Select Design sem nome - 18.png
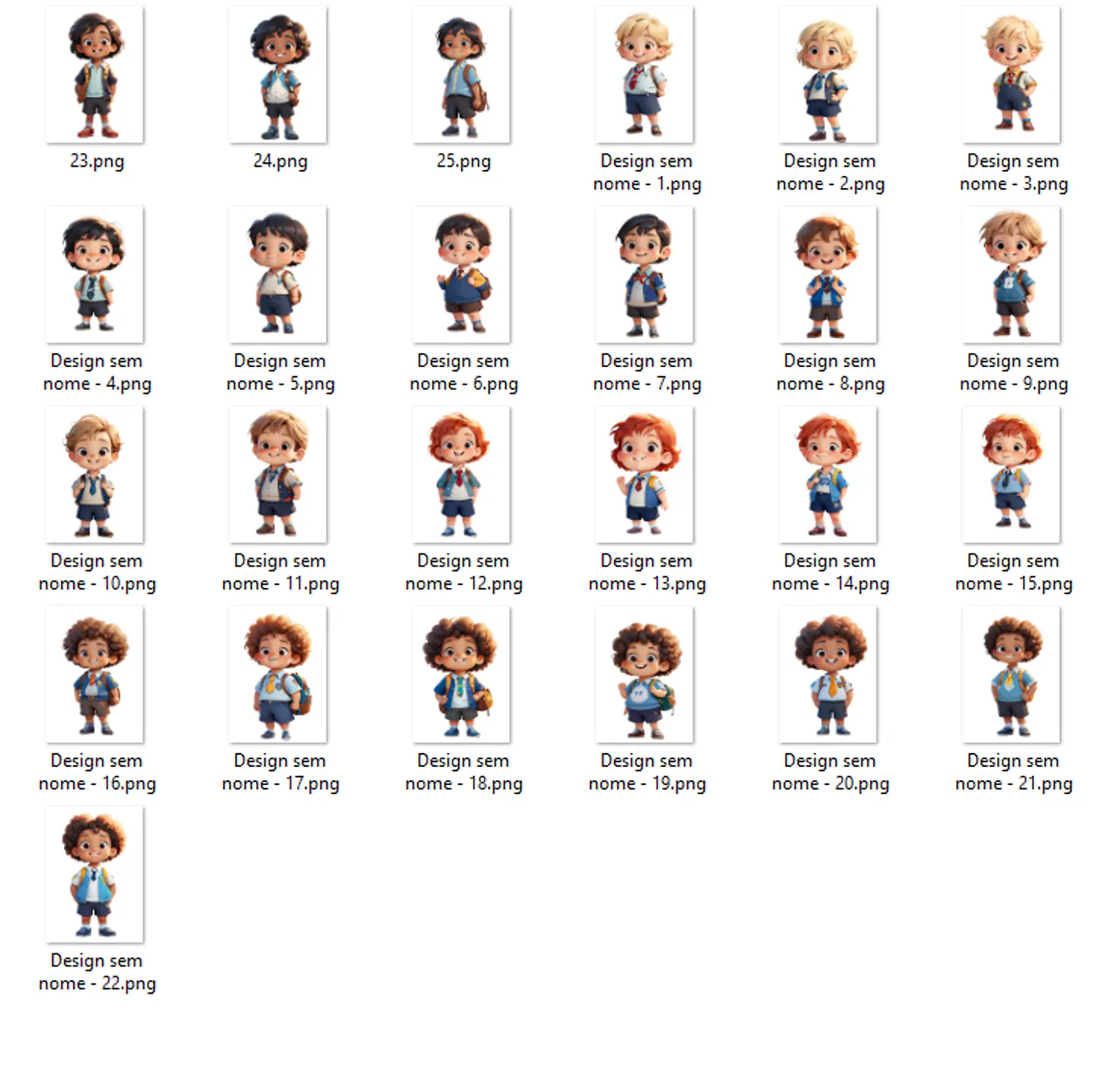The height and width of the screenshot is (1092, 1097). [462, 675]
